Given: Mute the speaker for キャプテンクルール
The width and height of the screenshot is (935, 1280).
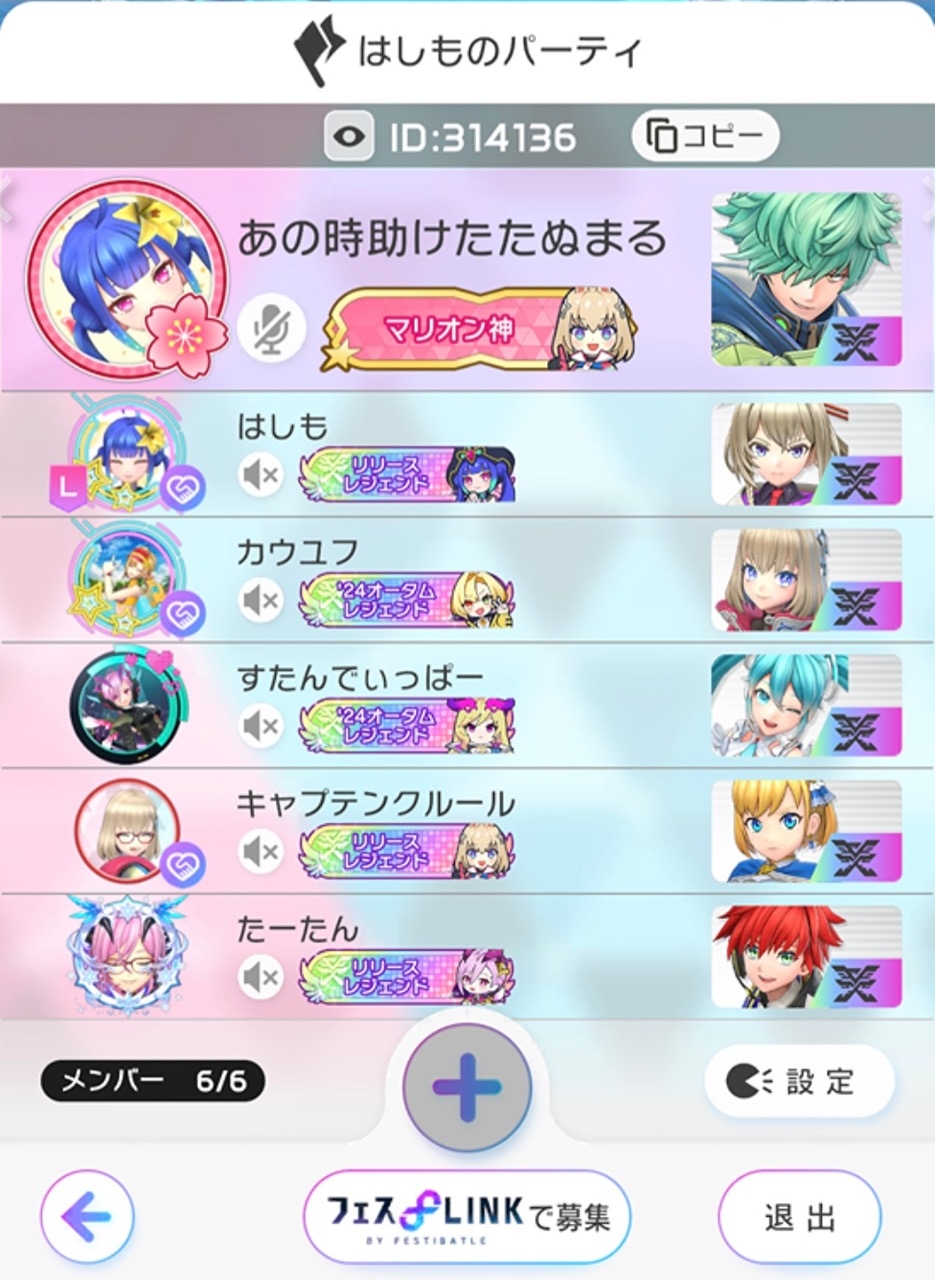Looking at the screenshot, I should click(261, 850).
